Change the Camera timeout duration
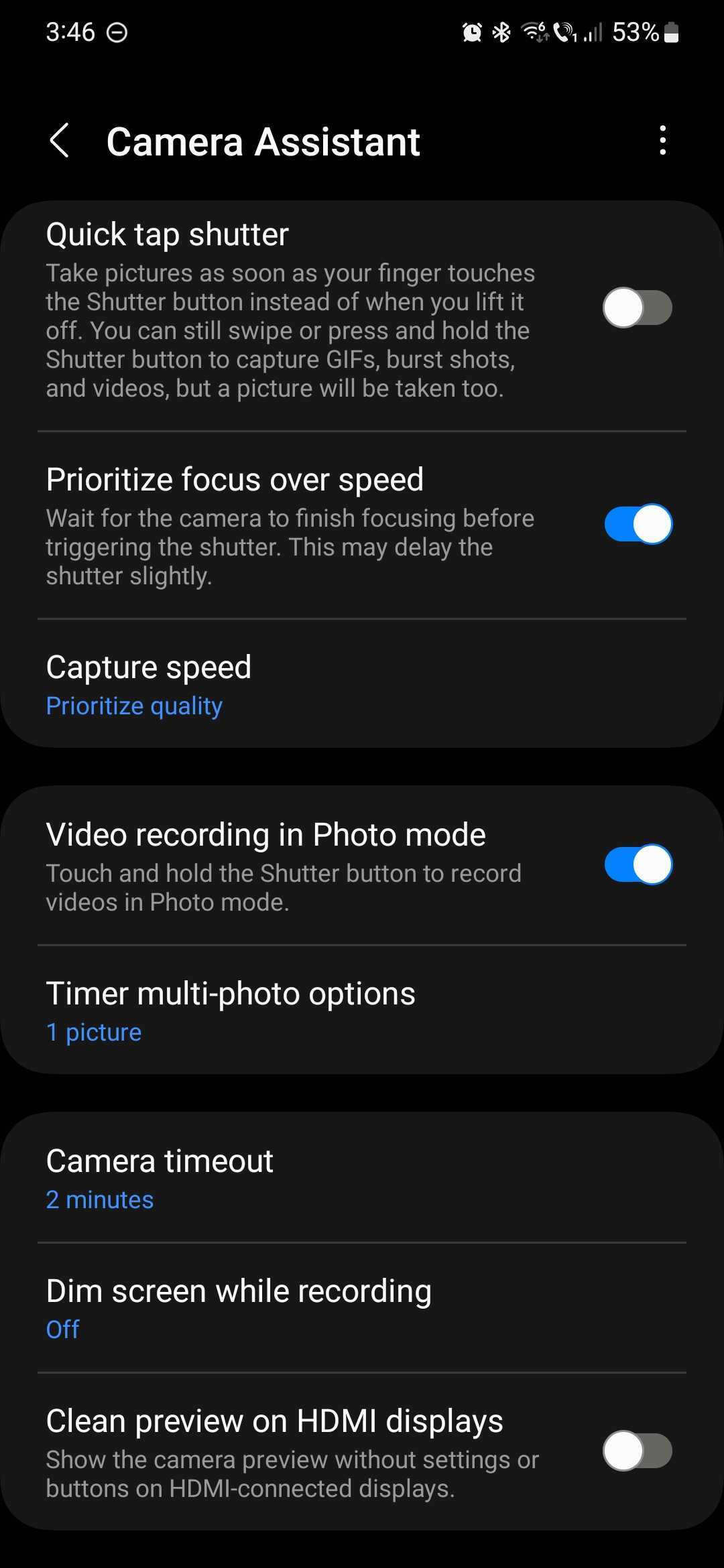 pos(362,1178)
